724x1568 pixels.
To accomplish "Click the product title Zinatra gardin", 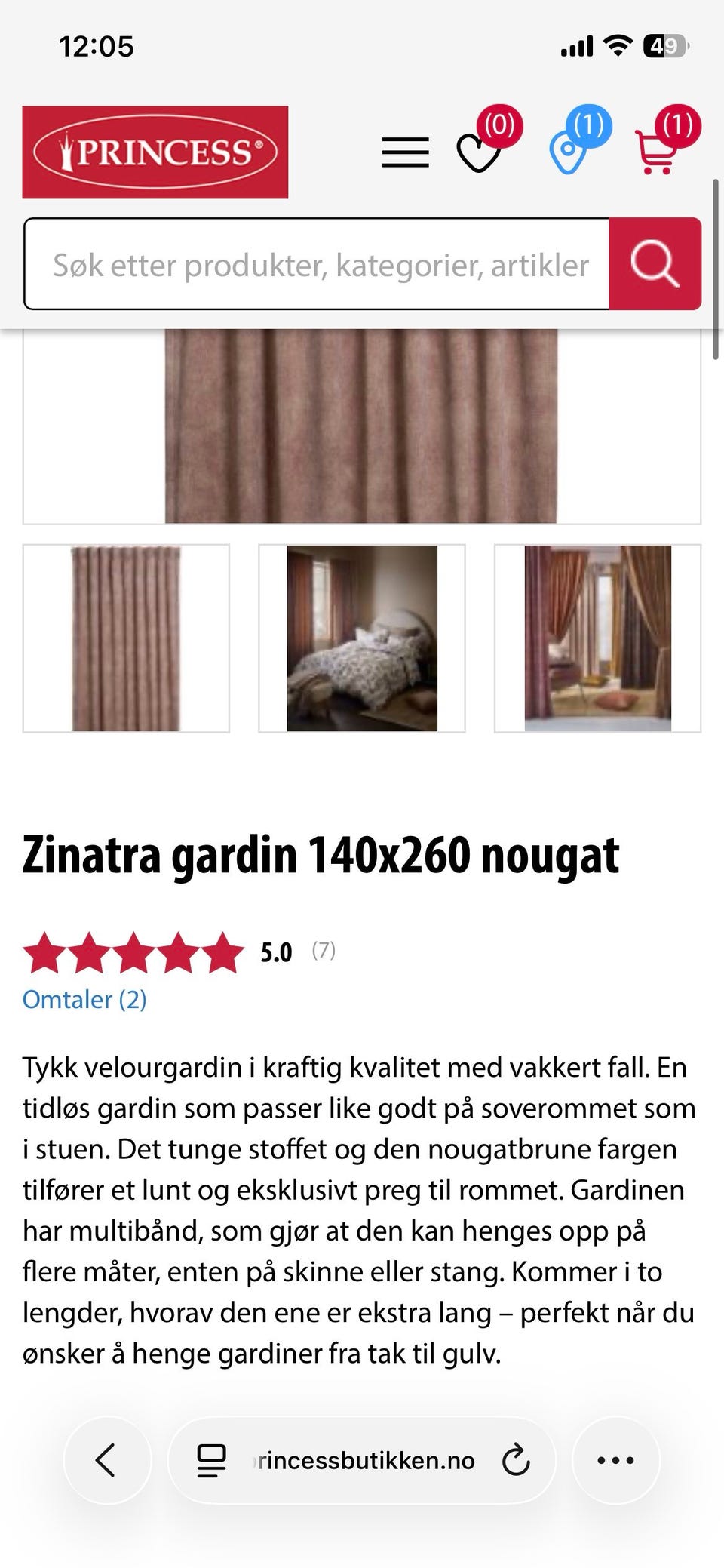I will tap(321, 855).
